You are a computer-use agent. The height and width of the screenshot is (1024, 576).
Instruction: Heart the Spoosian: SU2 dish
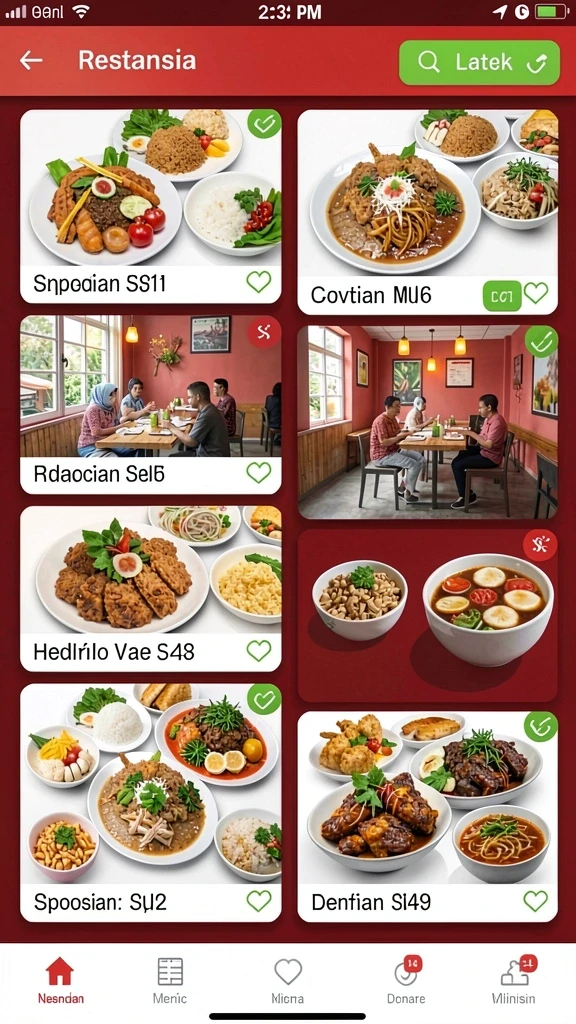[x=259, y=901]
